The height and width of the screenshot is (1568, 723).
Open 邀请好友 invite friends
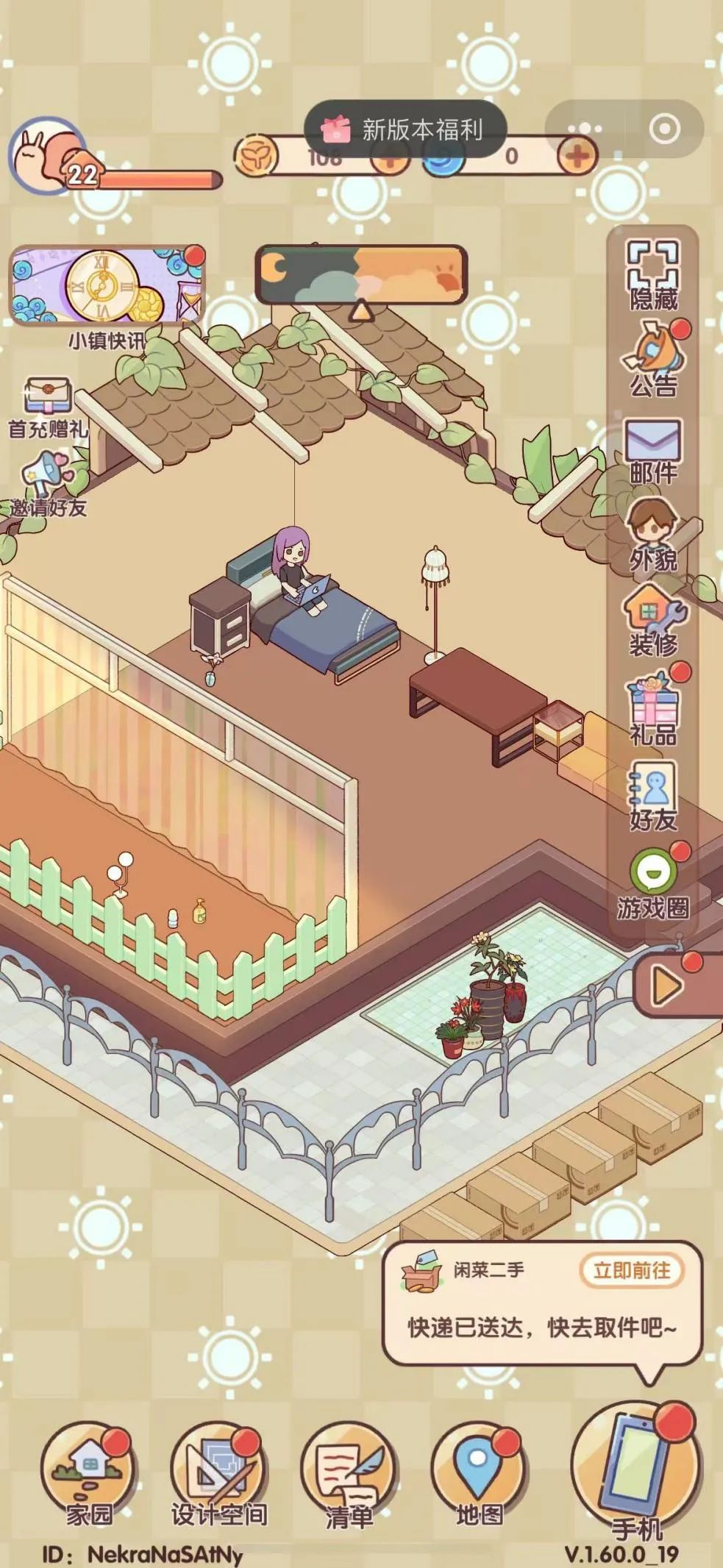48,485
